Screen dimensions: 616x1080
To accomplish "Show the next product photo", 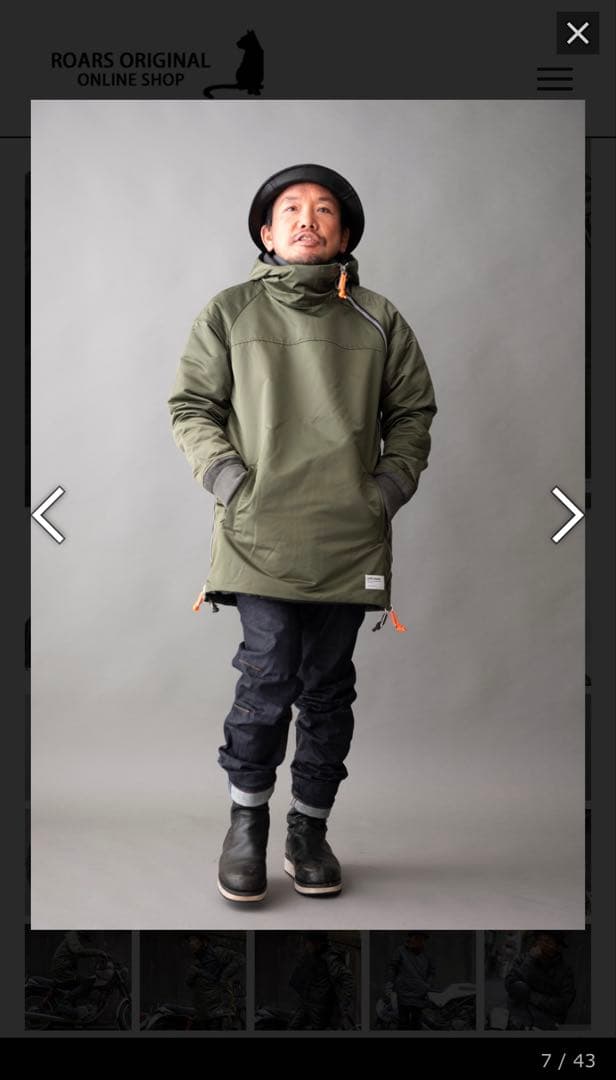I will [566, 515].
